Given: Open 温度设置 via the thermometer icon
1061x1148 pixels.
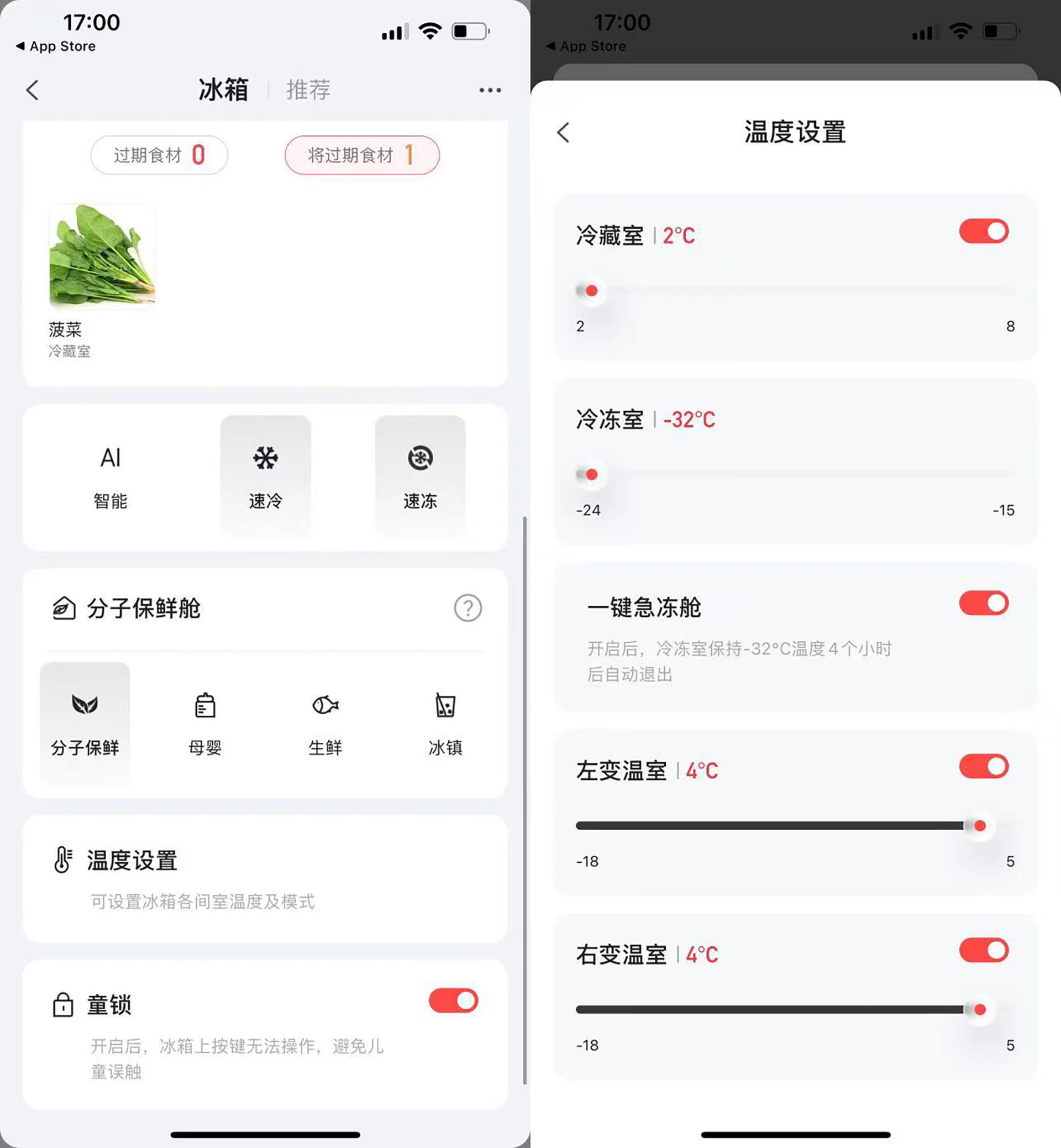Looking at the screenshot, I should 64,859.
